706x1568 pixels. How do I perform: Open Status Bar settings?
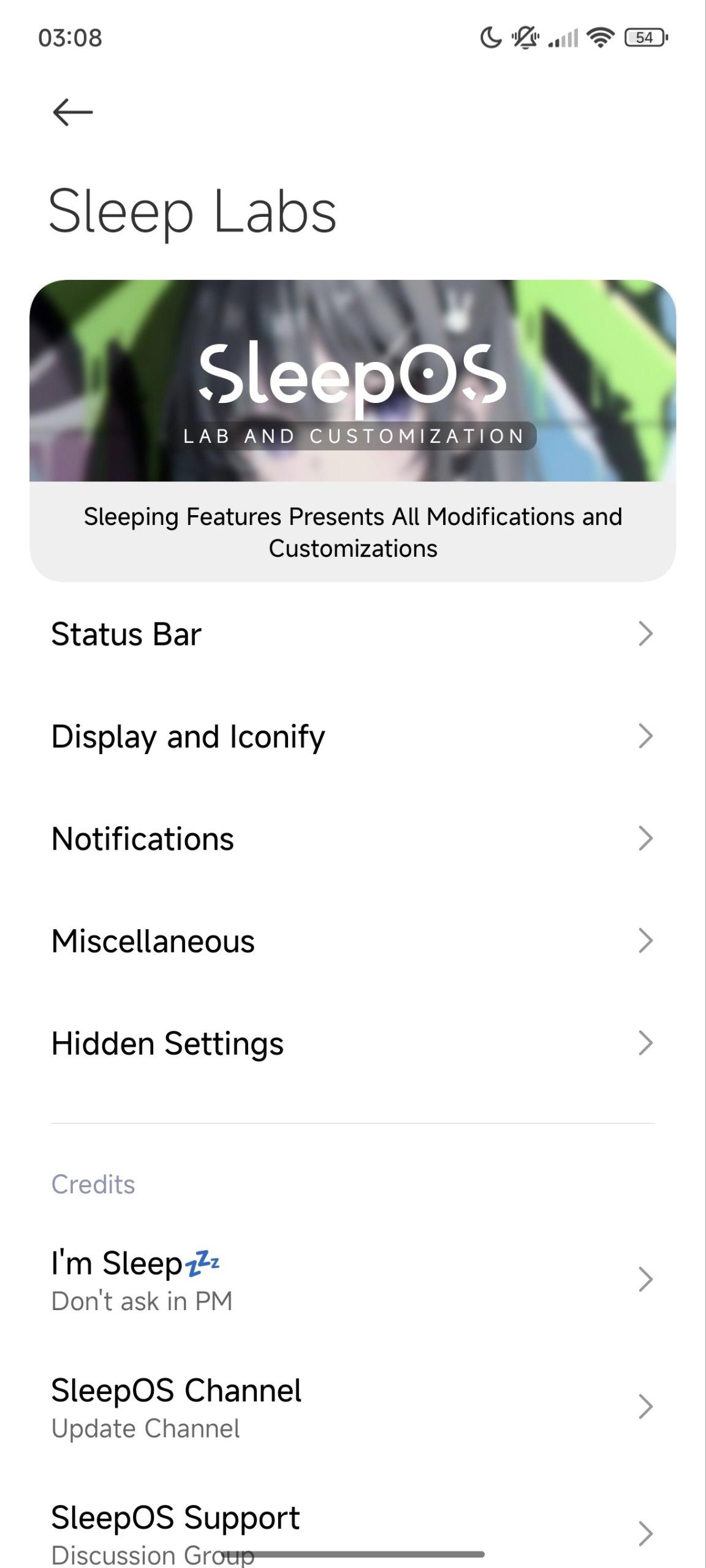point(353,634)
